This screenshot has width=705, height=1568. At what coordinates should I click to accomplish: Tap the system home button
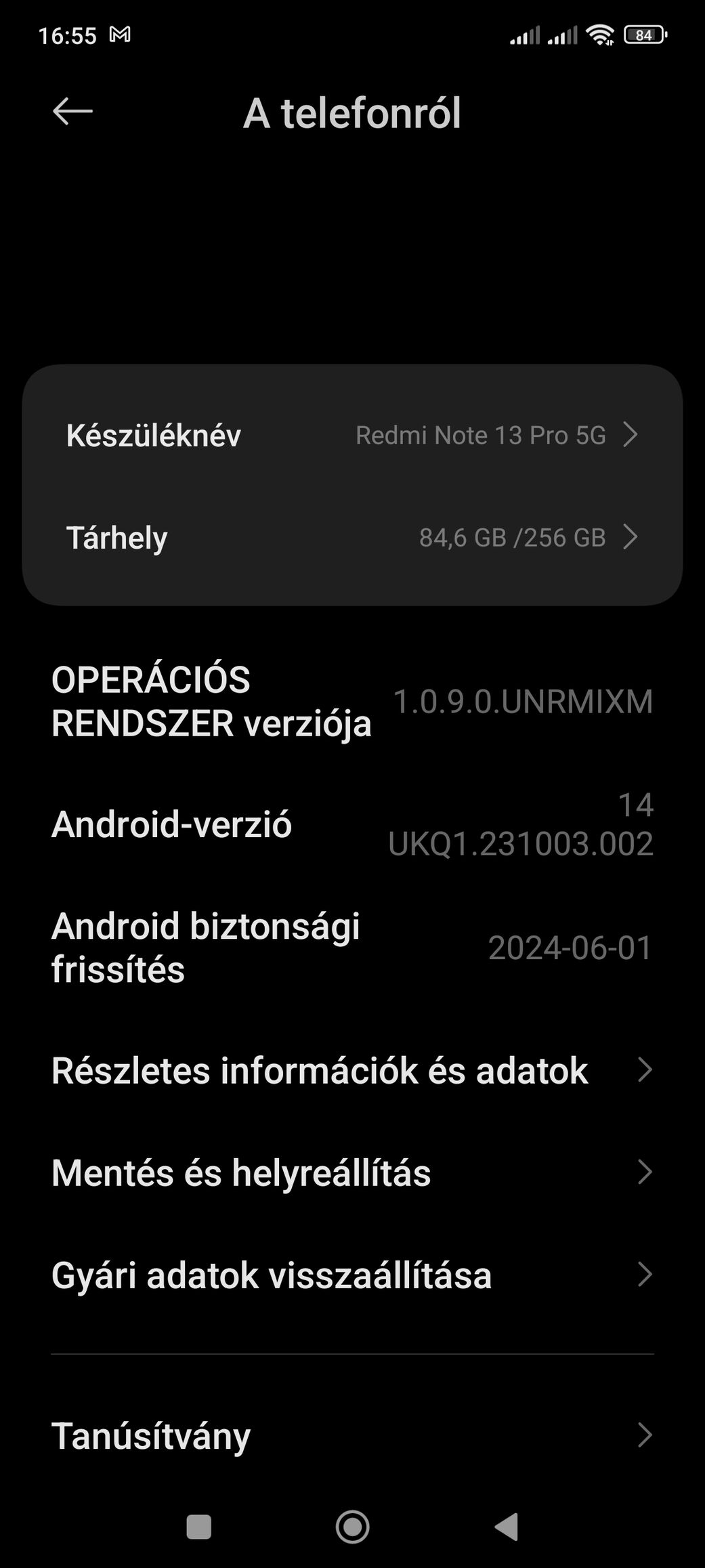tap(352, 1527)
